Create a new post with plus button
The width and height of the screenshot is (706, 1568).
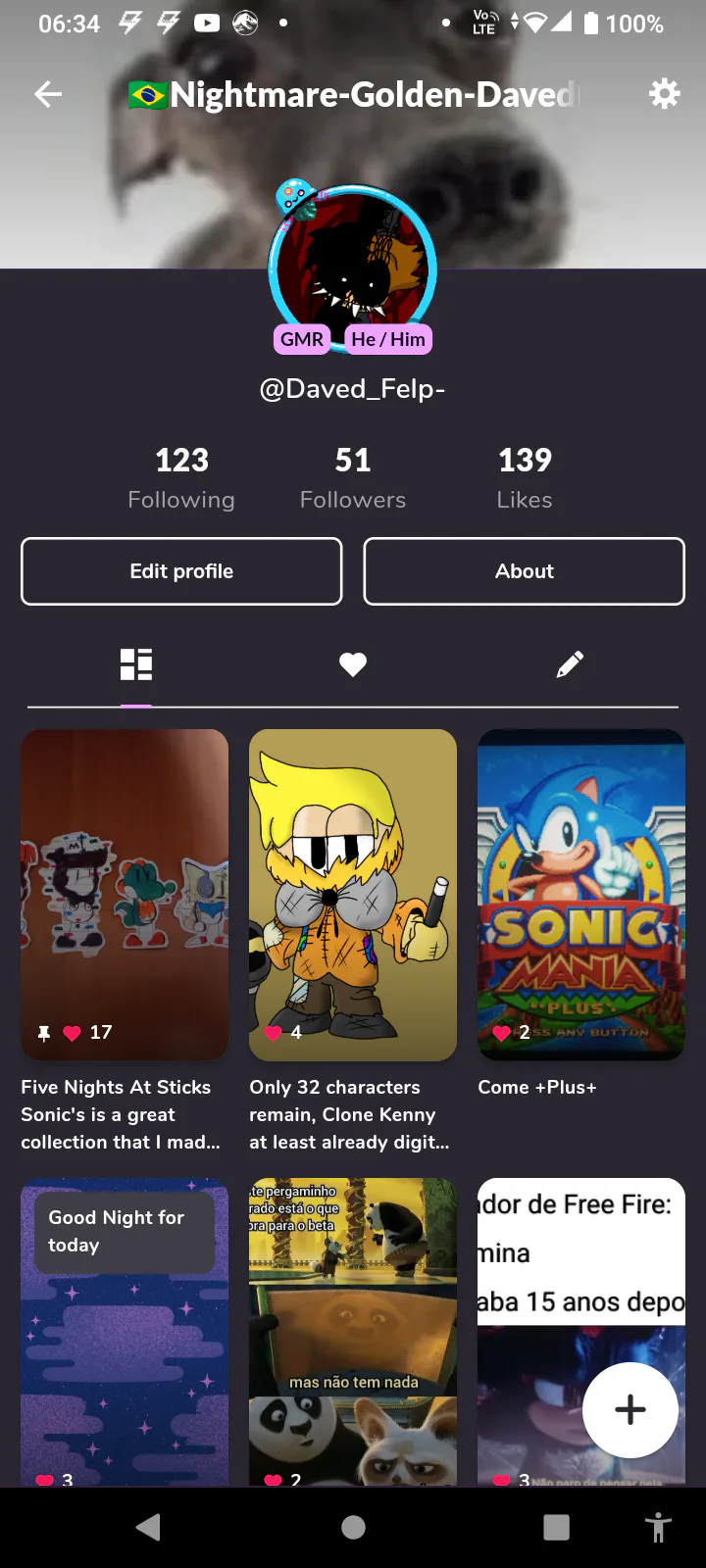(x=630, y=1409)
